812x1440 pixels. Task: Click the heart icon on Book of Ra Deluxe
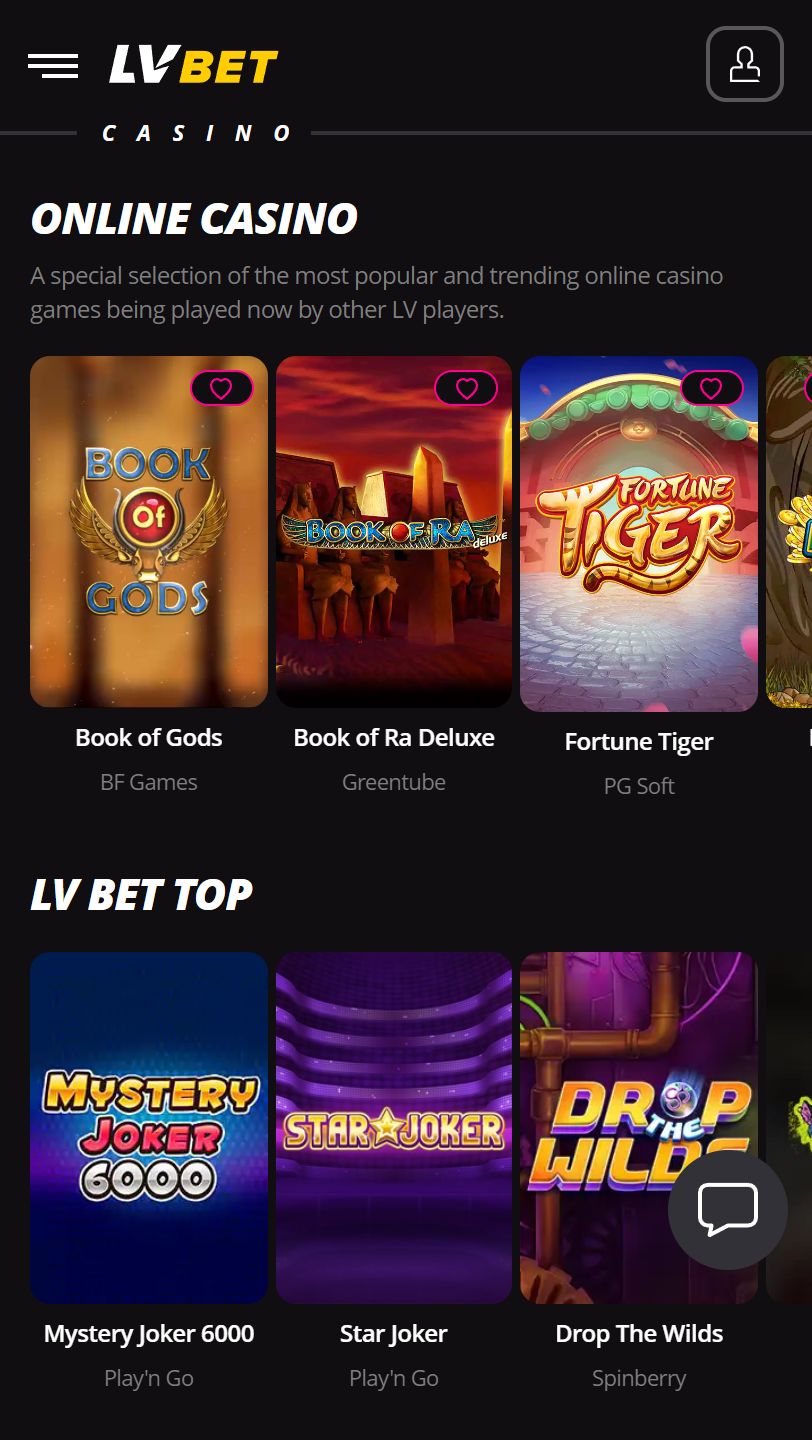point(467,388)
